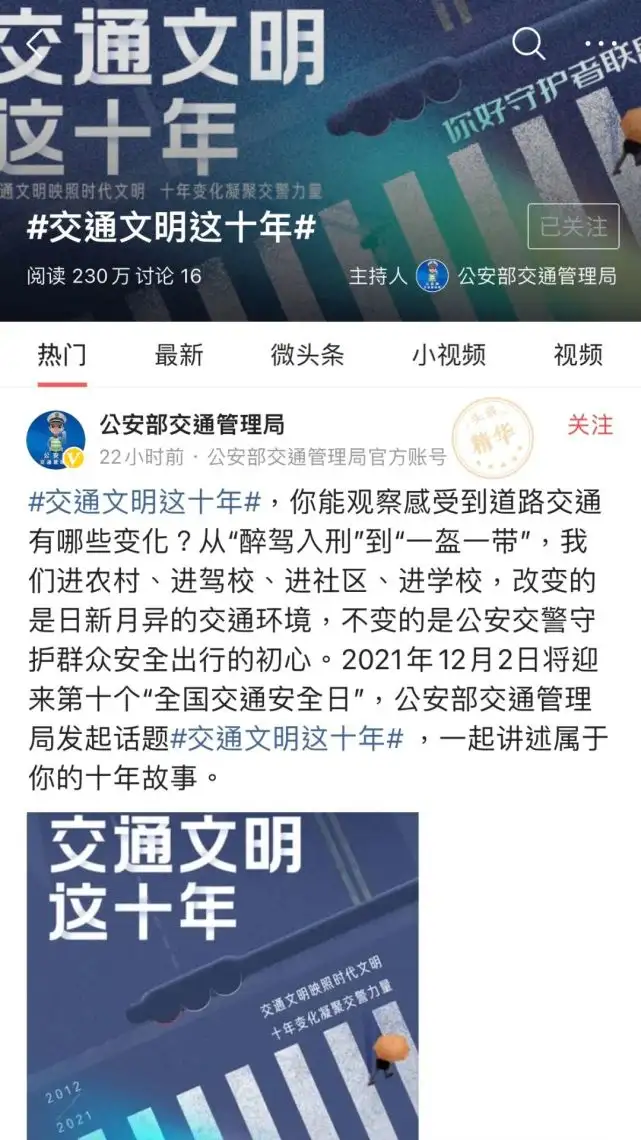Open the first #交通文明这十年# hashtag in the post

pos(145,502)
